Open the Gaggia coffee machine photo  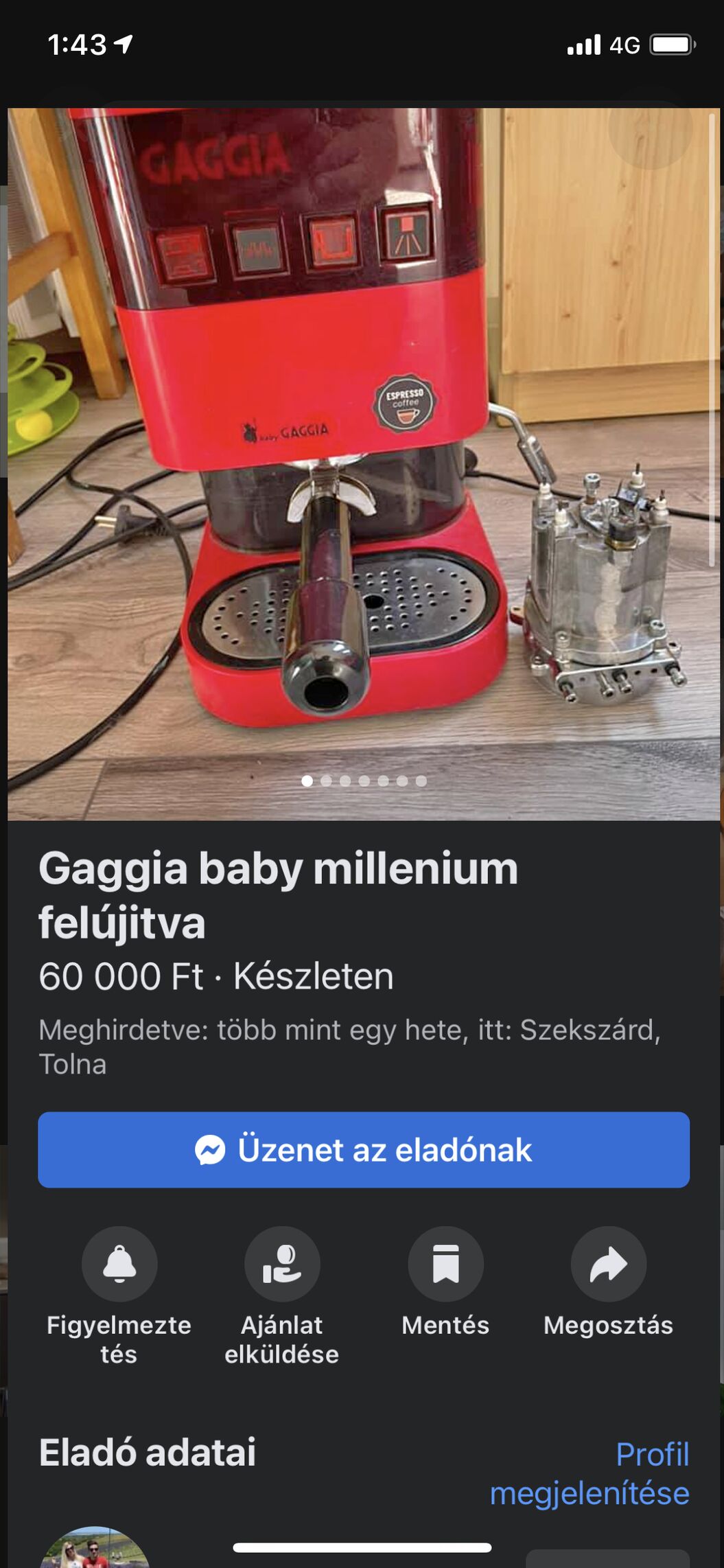(363, 463)
